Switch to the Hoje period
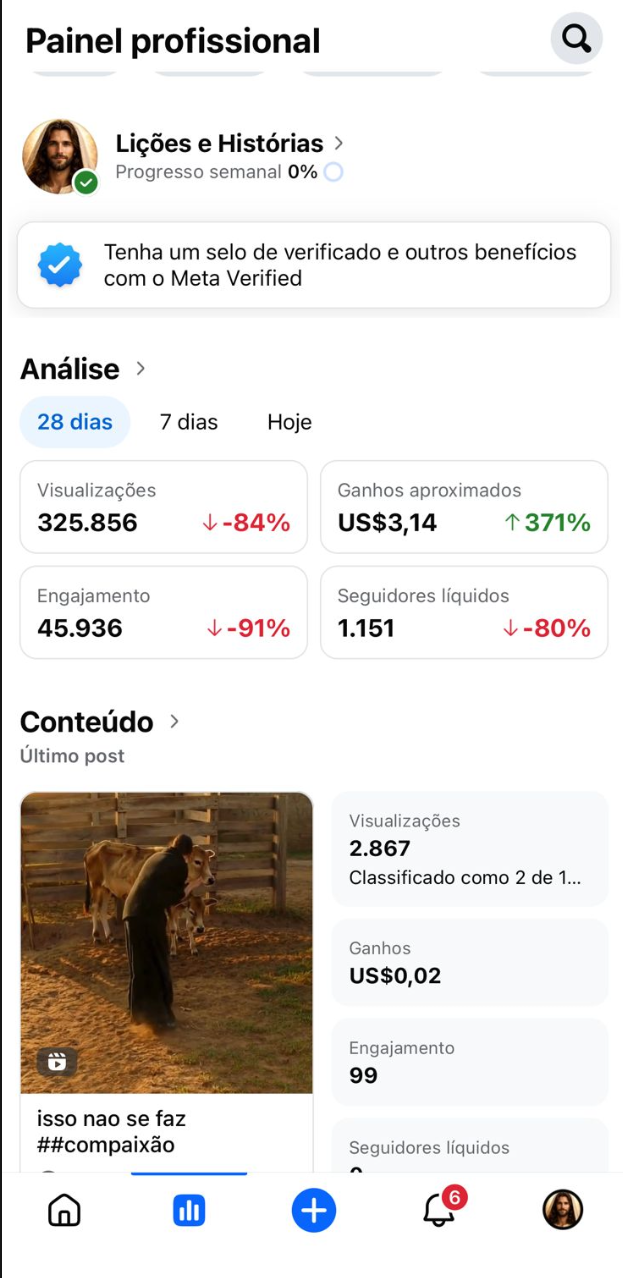The height and width of the screenshot is (1278, 623). click(x=289, y=422)
